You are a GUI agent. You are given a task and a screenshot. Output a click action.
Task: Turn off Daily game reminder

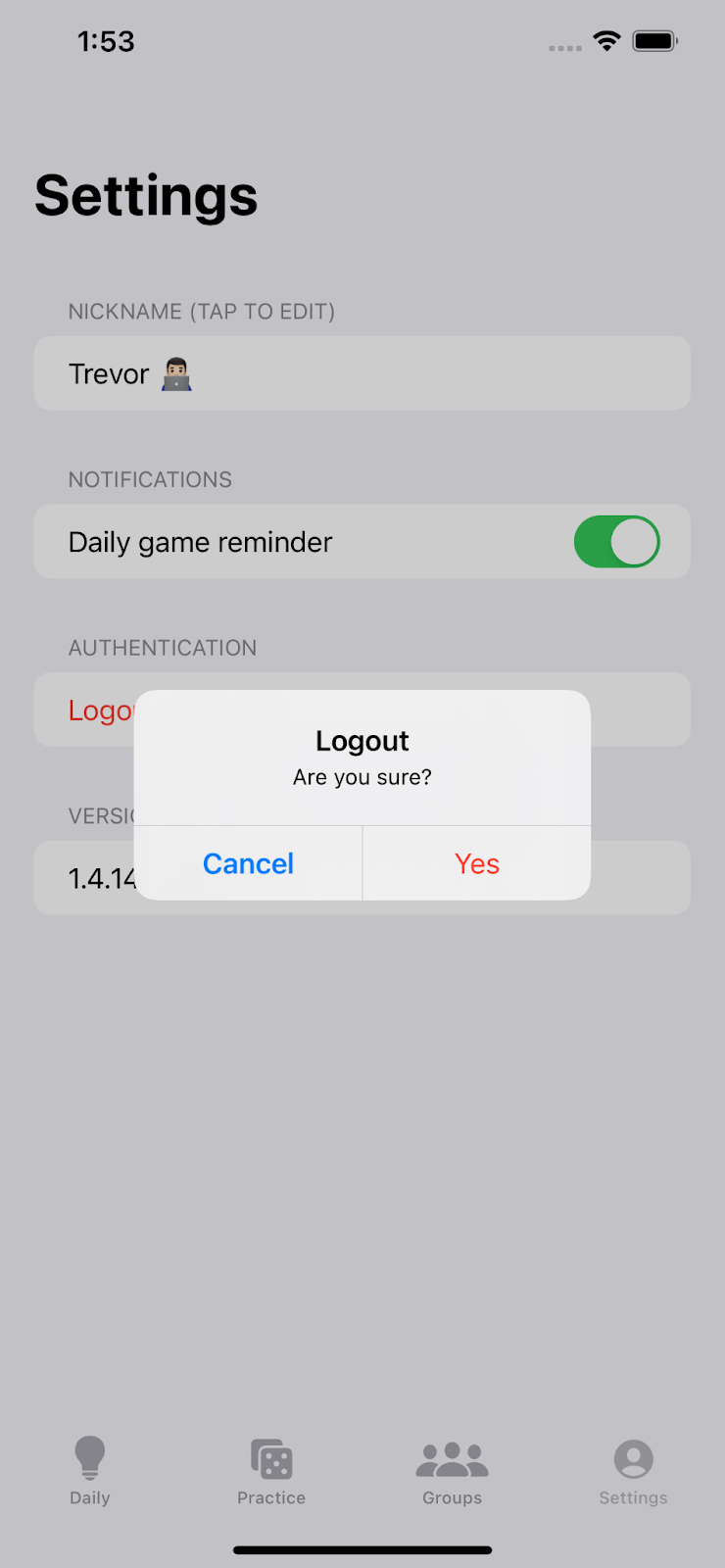pos(616,542)
